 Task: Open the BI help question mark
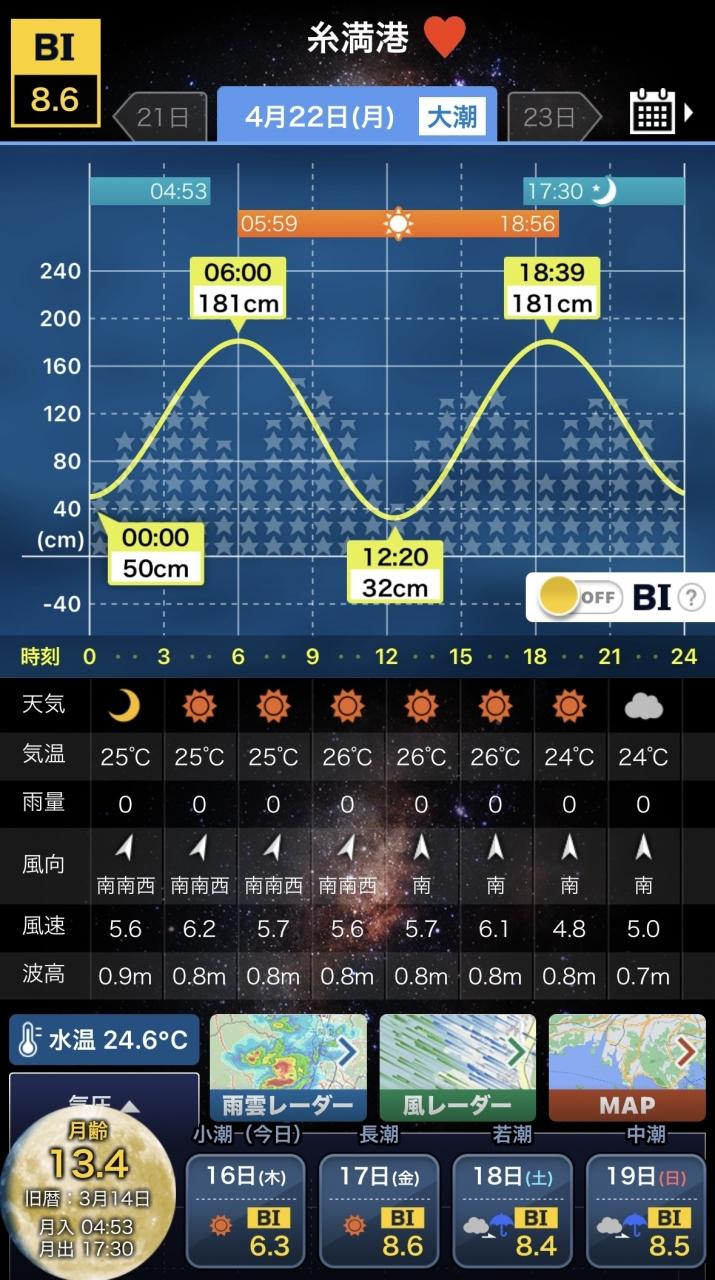(691, 598)
